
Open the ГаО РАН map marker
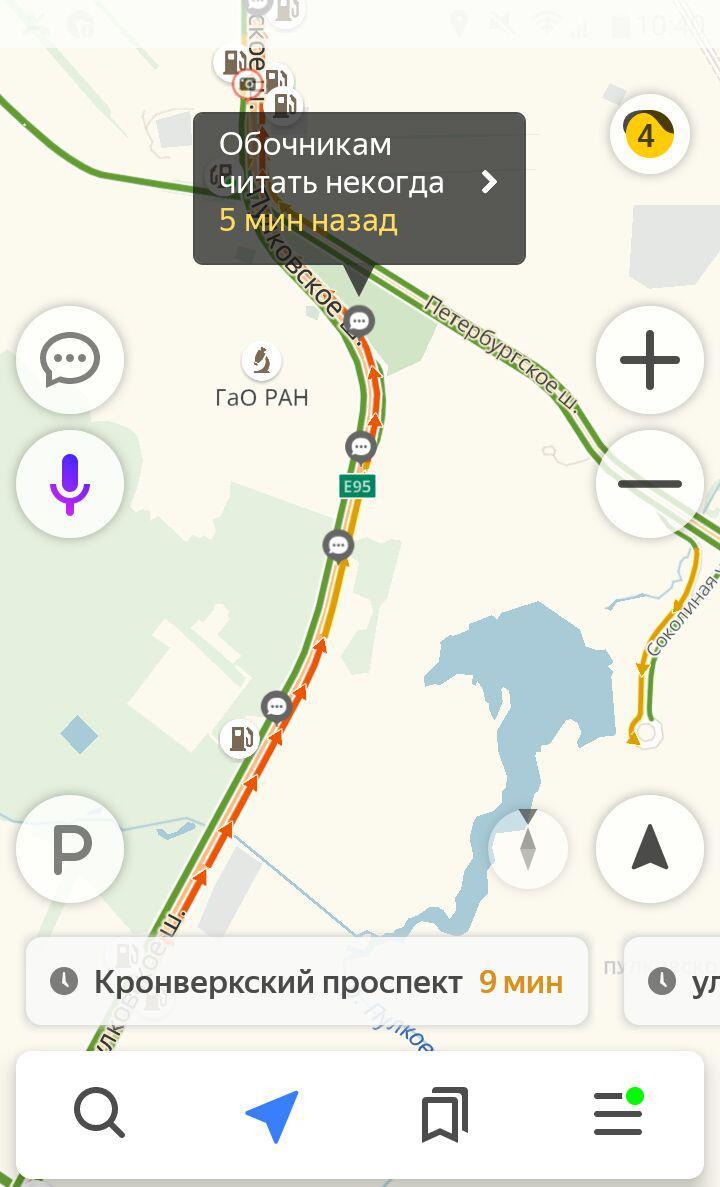click(261, 360)
